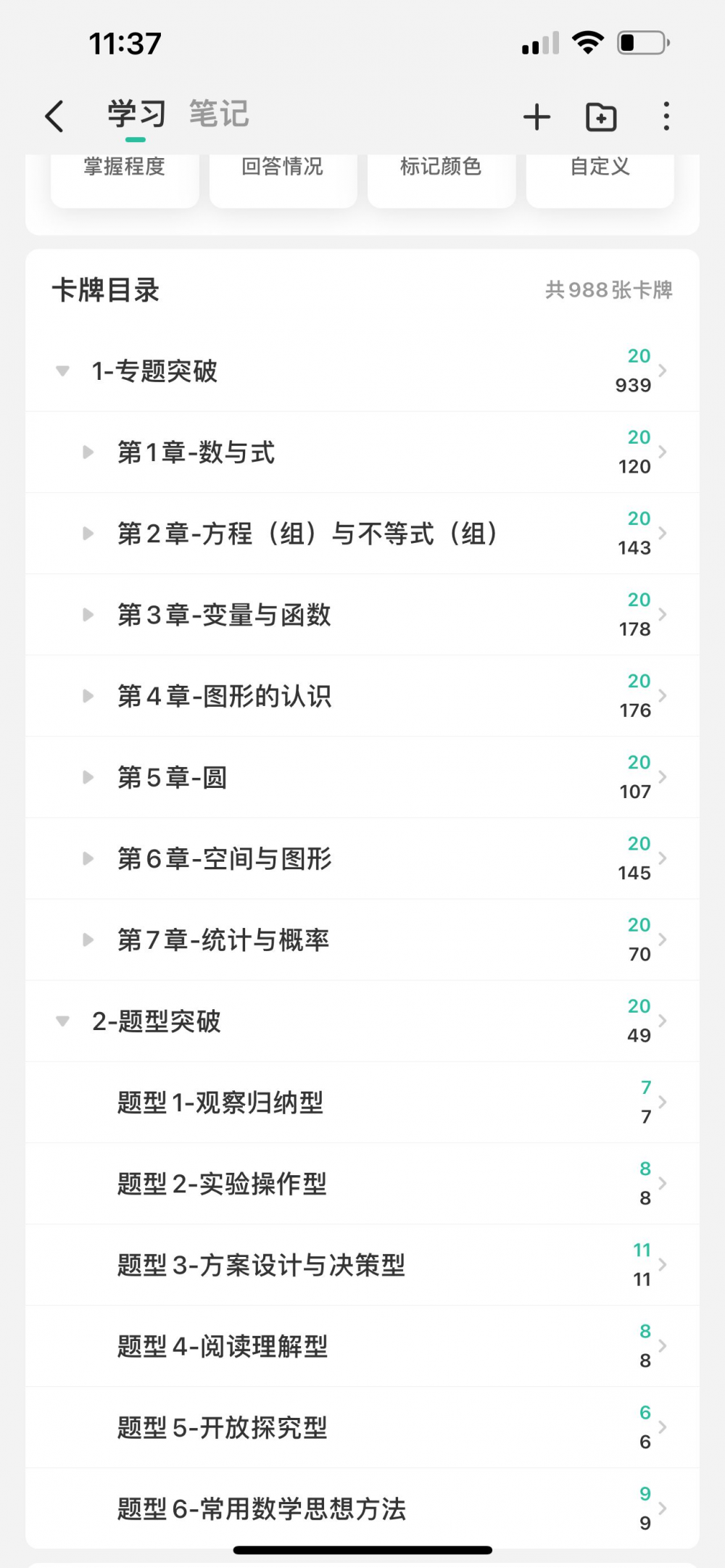Choose the 标记颜色 filter
The image size is (725, 1568).
click(x=442, y=175)
